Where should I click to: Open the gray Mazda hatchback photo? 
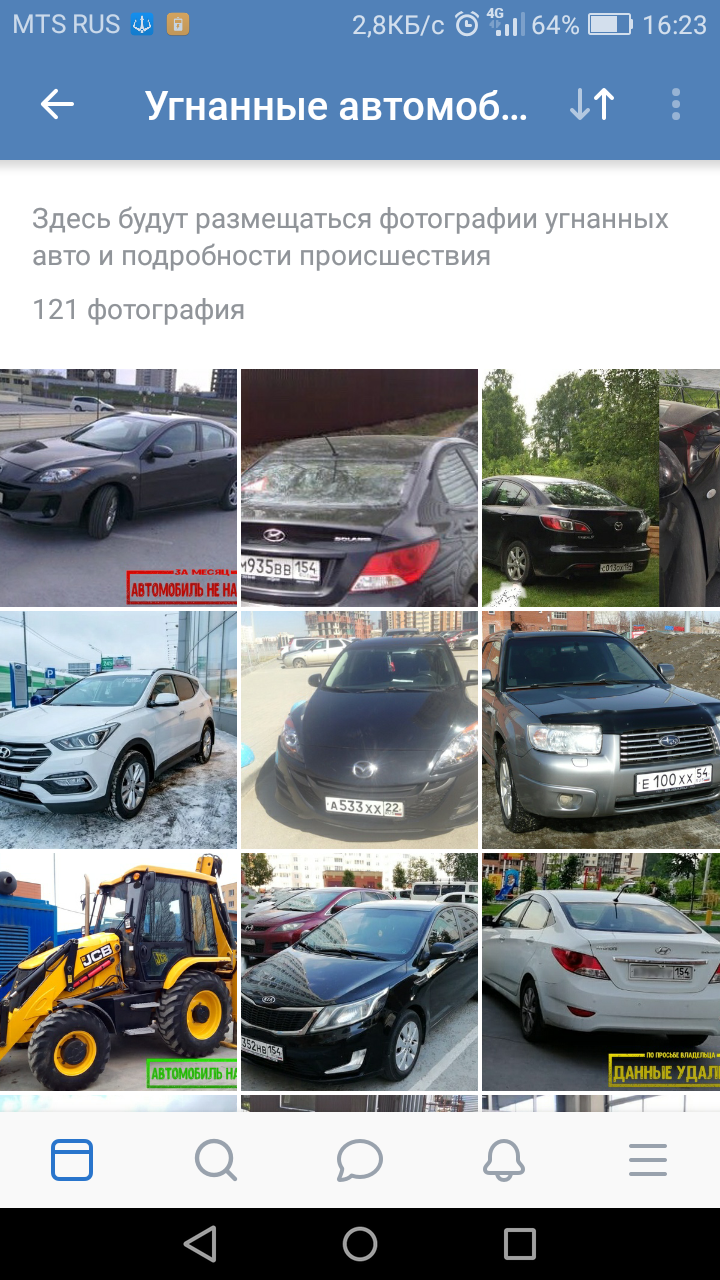click(118, 488)
